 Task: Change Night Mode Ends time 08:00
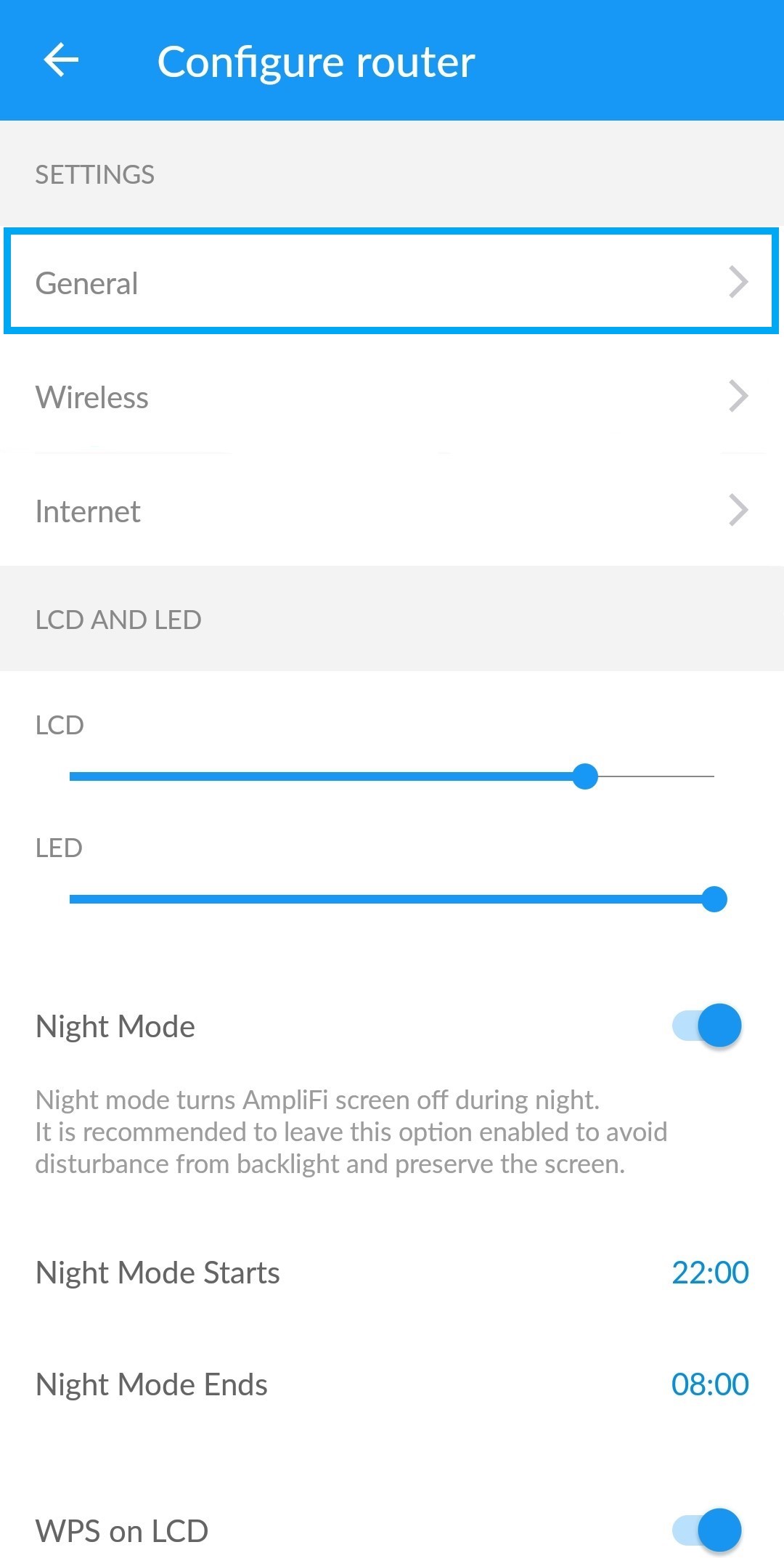click(710, 1384)
